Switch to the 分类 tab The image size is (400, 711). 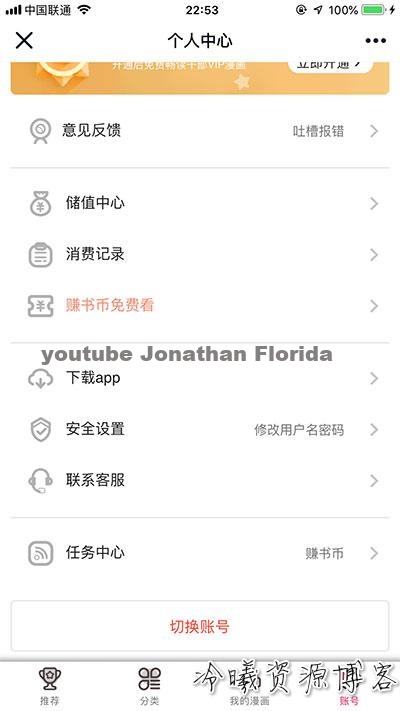[x=150, y=686]
